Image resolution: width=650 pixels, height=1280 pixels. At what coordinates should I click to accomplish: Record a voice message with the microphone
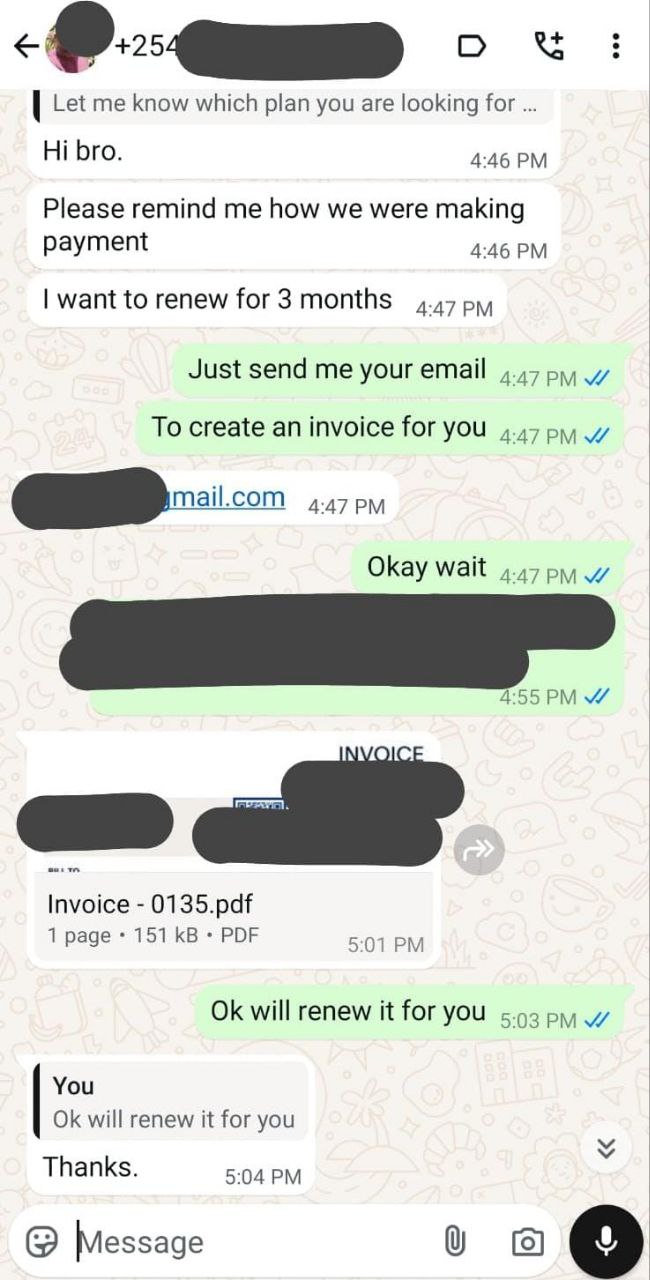605,1242
